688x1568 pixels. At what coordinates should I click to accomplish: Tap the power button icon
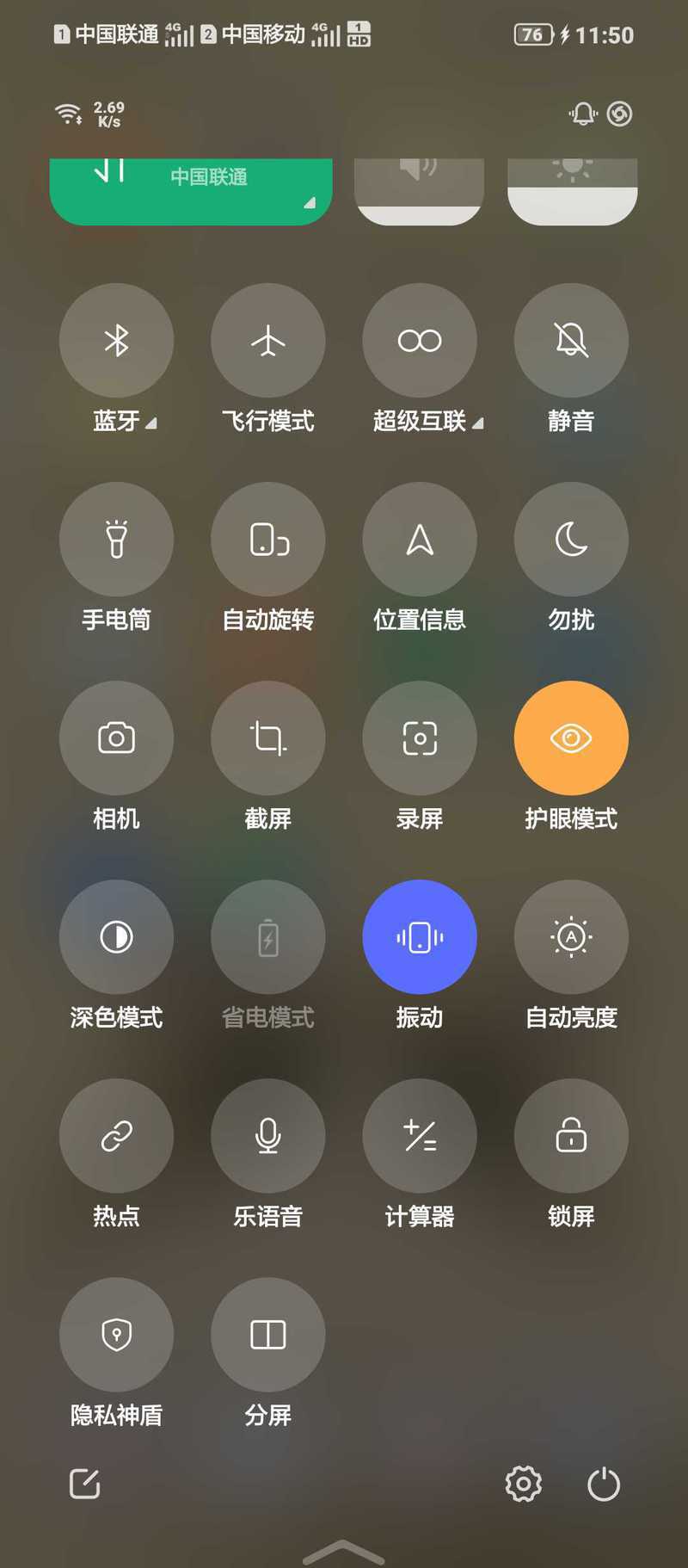(604, 1484)
